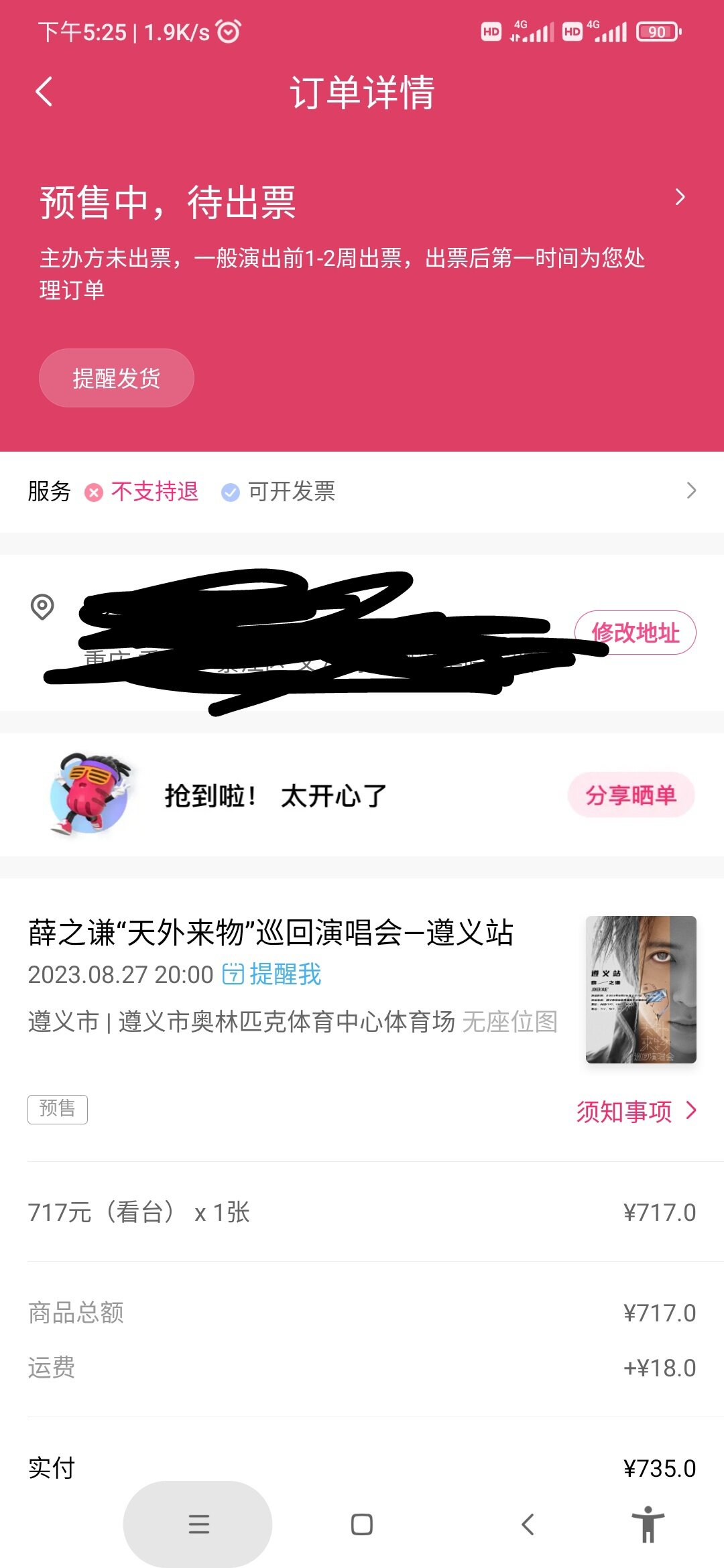
Task: Tap the 分享晒单 button
Action: 630,795
